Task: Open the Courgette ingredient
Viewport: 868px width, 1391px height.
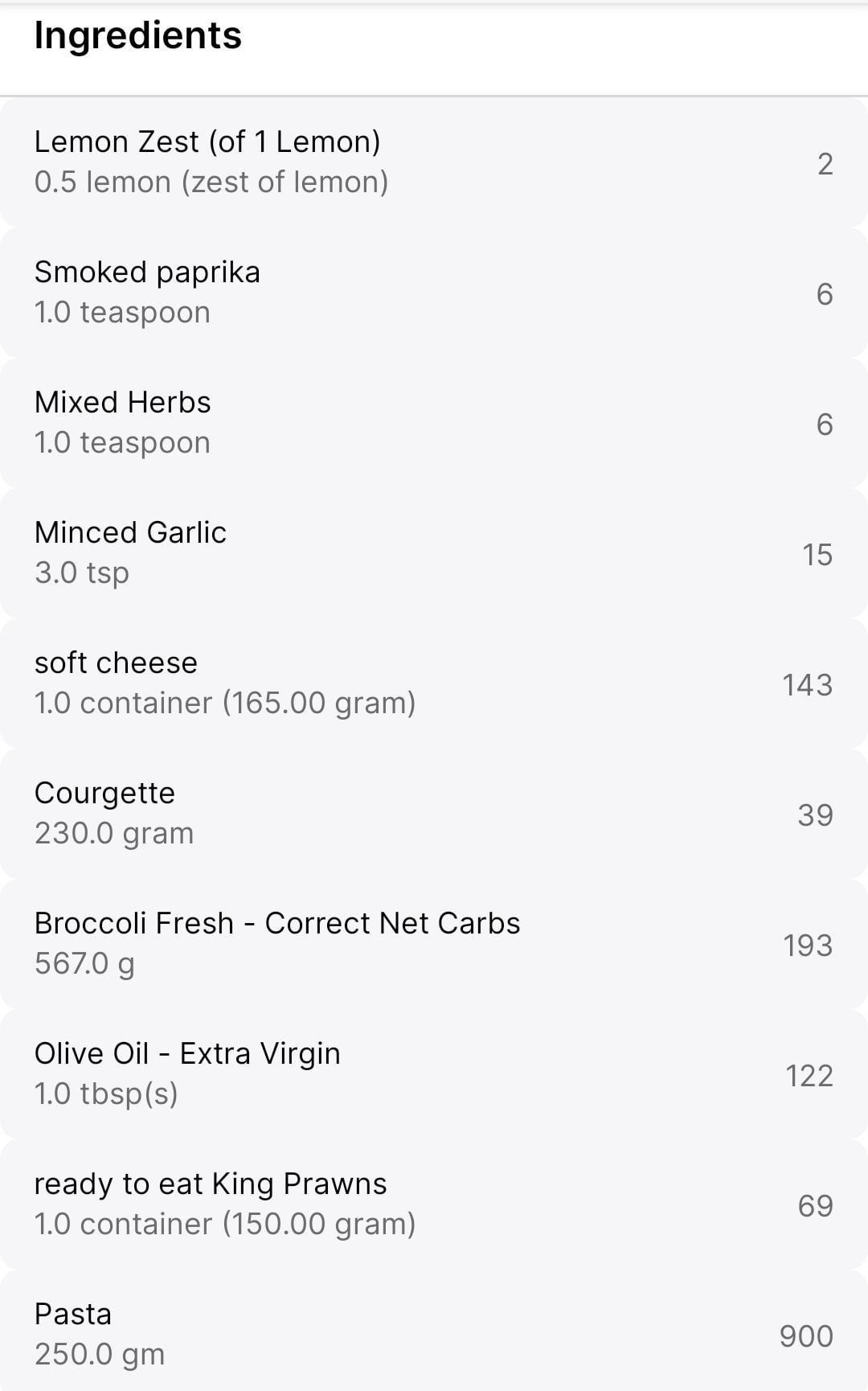Action: [434, 814]
